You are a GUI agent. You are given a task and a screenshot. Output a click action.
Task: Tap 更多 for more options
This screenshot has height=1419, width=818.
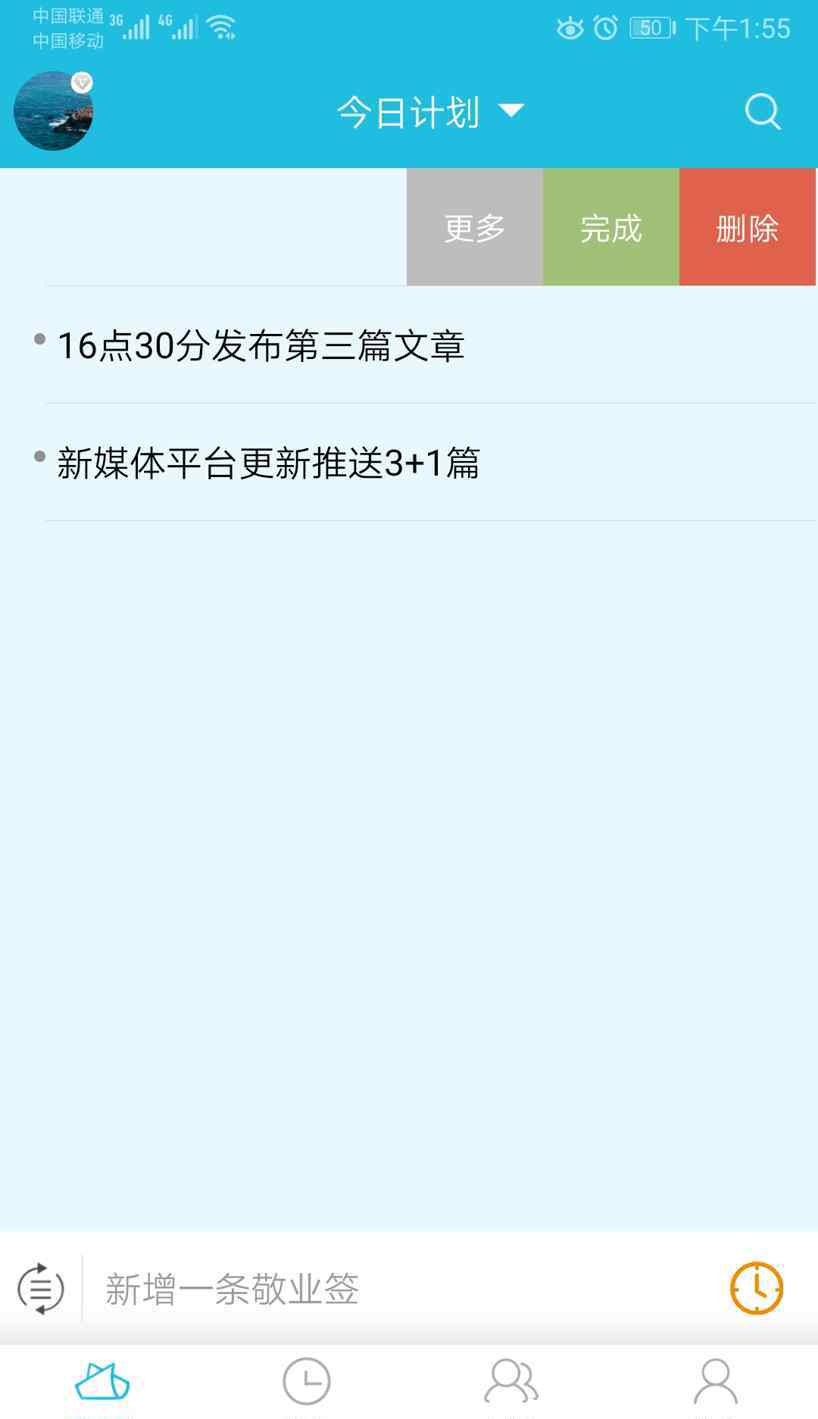475,227
